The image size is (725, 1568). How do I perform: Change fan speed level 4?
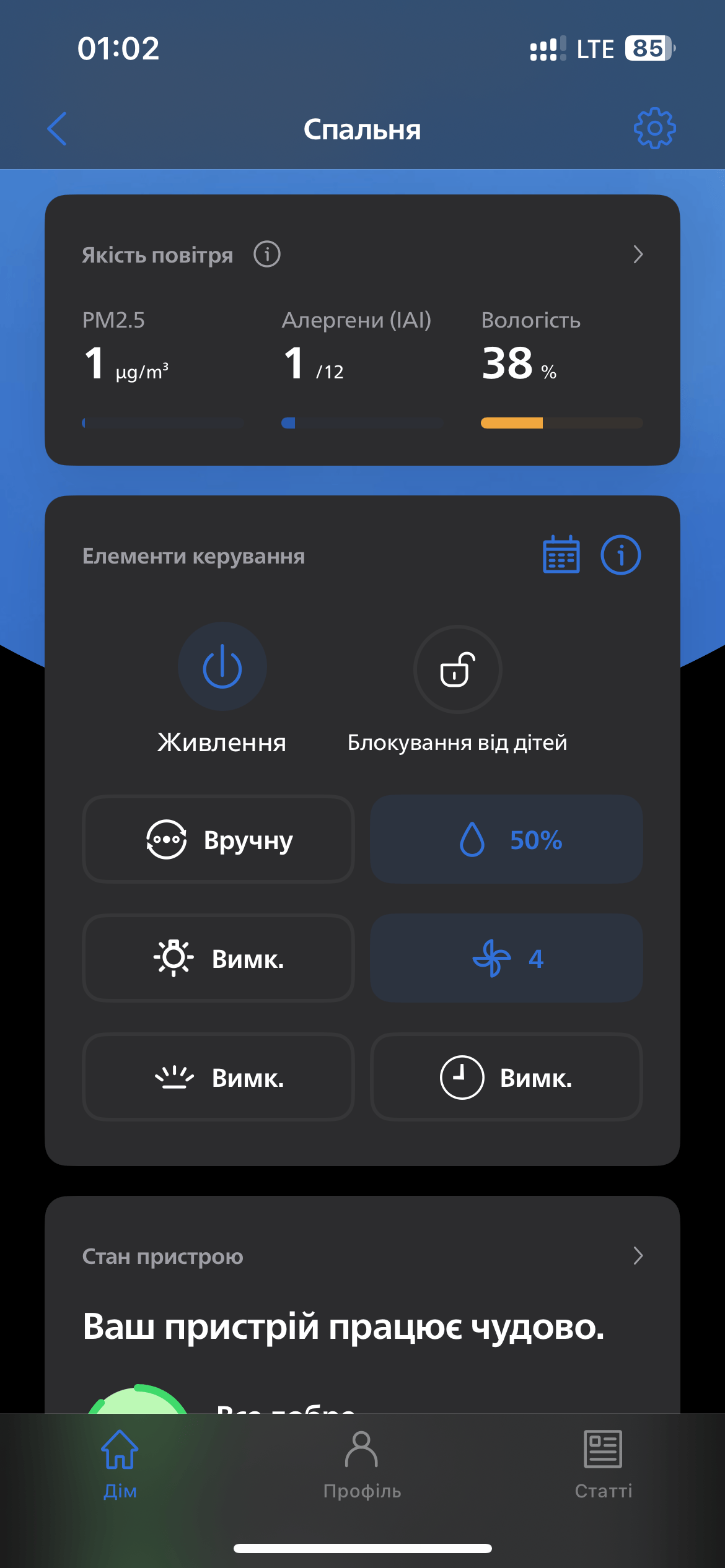coord(506,958)
